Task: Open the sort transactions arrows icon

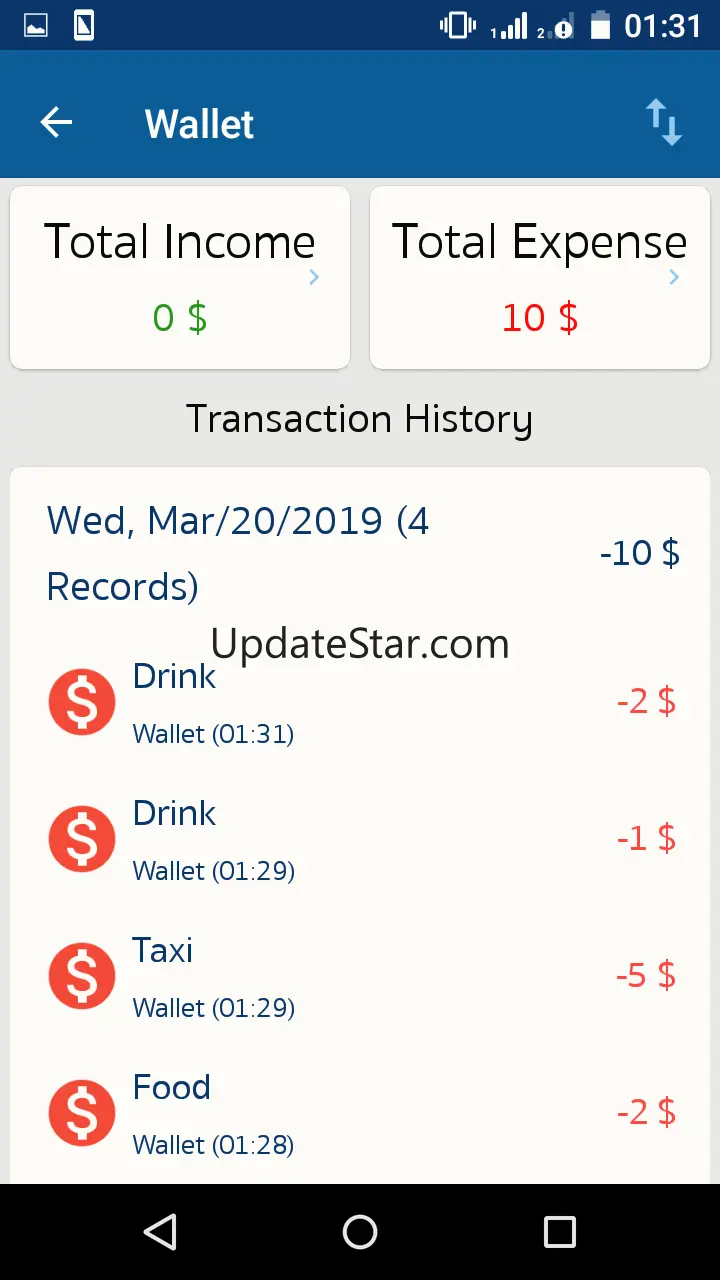Action: pos(663,123)
